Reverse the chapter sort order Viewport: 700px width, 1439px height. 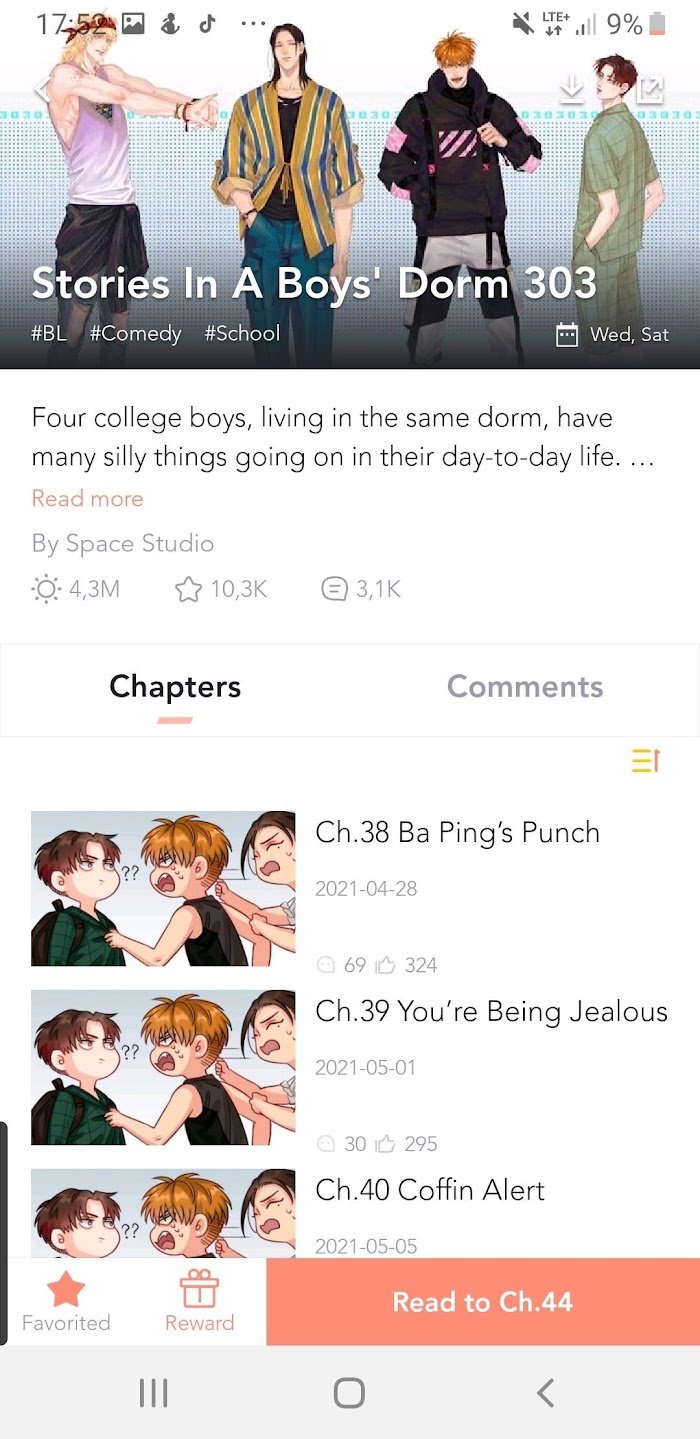[x=646, y=761]
